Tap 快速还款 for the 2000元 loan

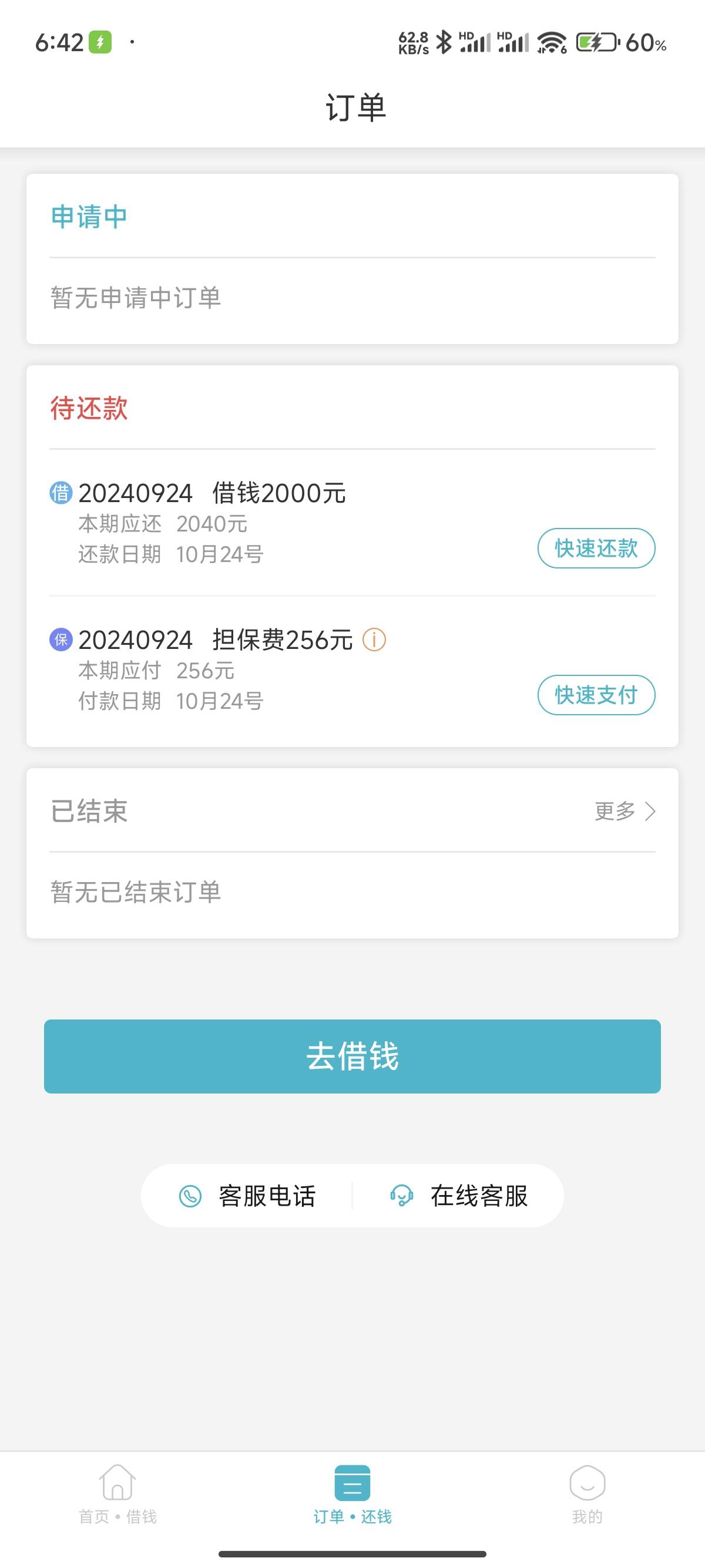click(596, 548)
